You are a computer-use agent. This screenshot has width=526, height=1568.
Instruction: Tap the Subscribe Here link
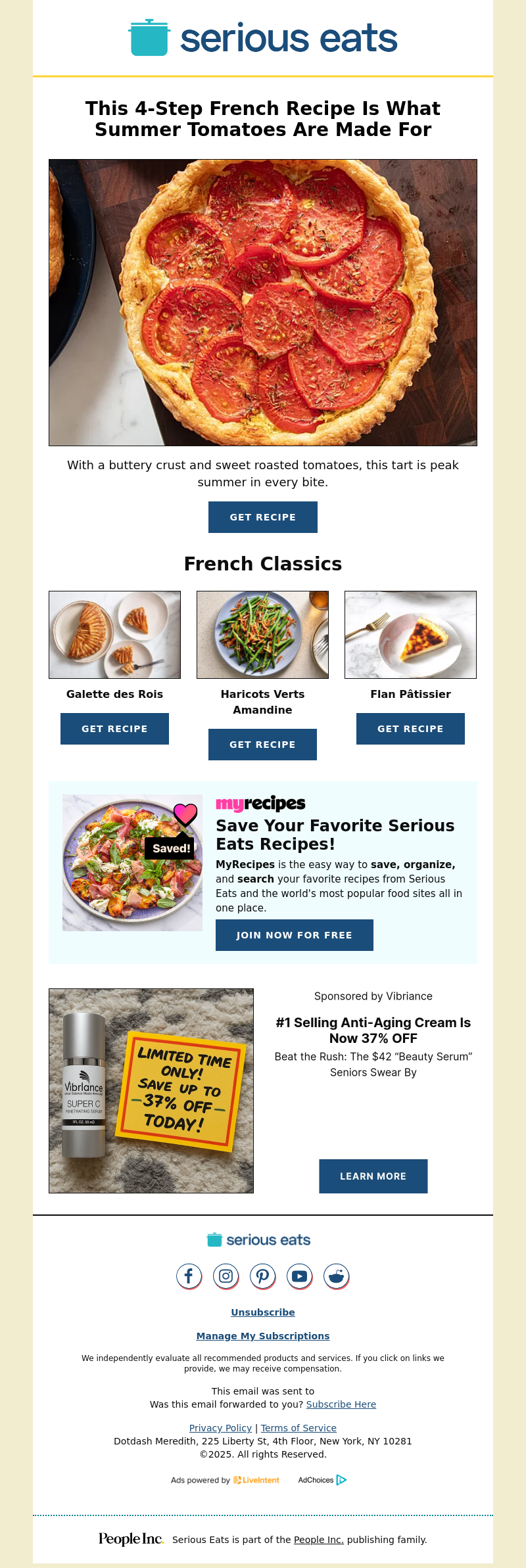click(x=341, y=1404)
